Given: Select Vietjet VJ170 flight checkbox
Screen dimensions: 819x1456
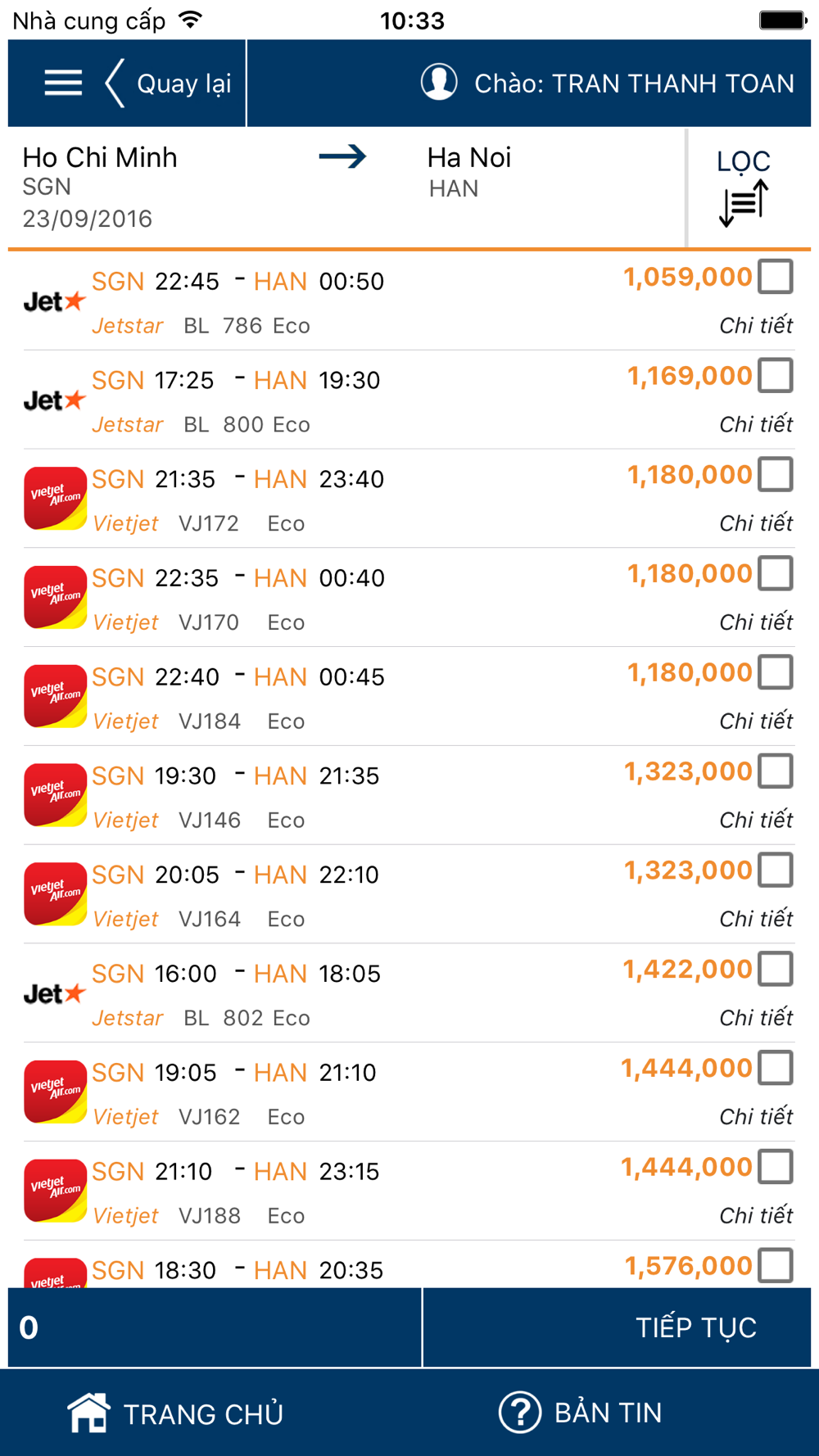Looking at the screenshot, I should tap(775, 574).
